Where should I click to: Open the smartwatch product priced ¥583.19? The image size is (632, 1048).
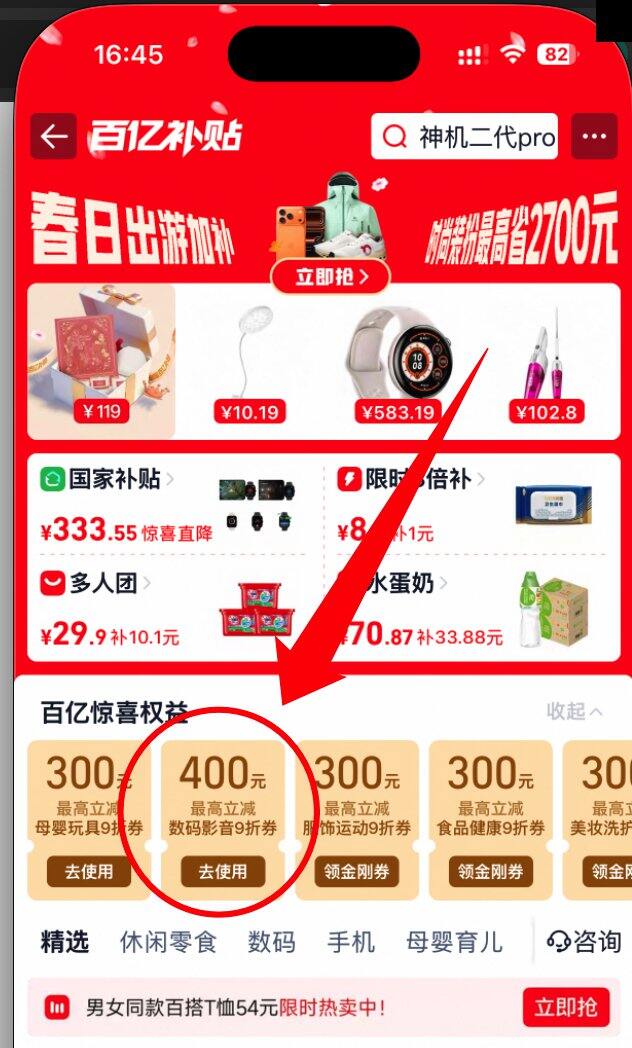coord(398,361)
